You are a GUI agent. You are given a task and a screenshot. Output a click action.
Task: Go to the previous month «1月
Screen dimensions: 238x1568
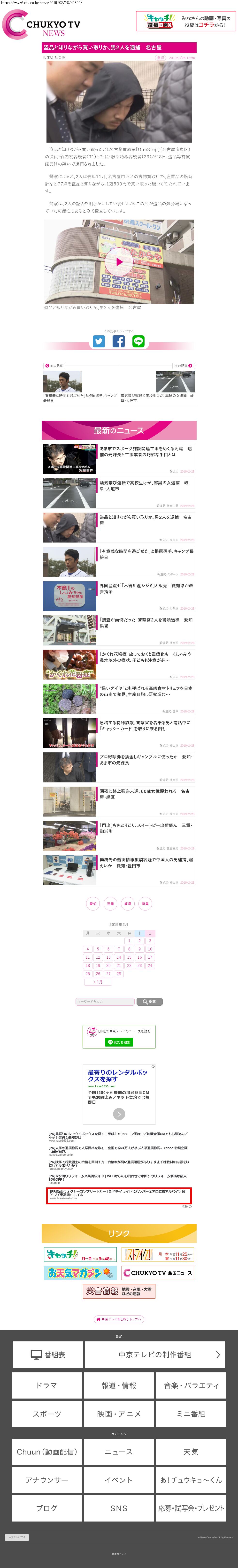98,982
